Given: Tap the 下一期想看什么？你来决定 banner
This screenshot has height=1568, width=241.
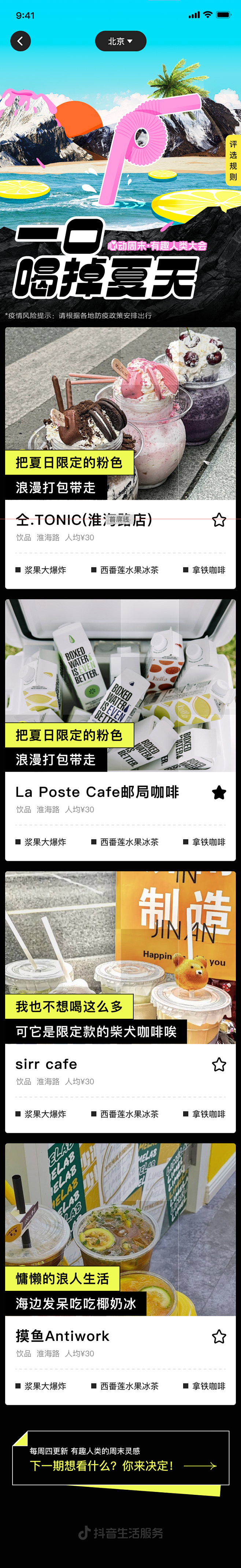Looking at the screenshot, I should (x=120, y=1466).
